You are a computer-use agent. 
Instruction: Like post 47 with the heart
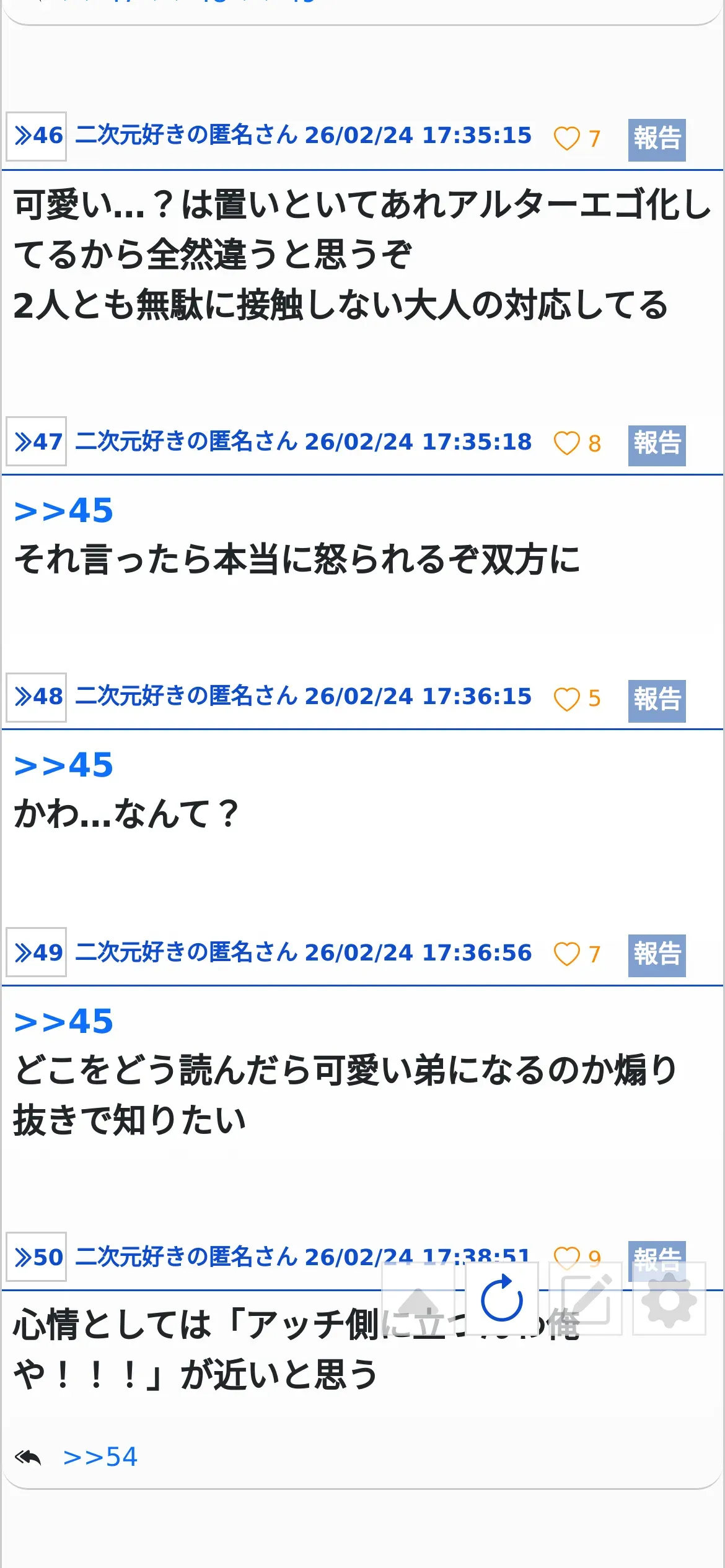point(566,443)
